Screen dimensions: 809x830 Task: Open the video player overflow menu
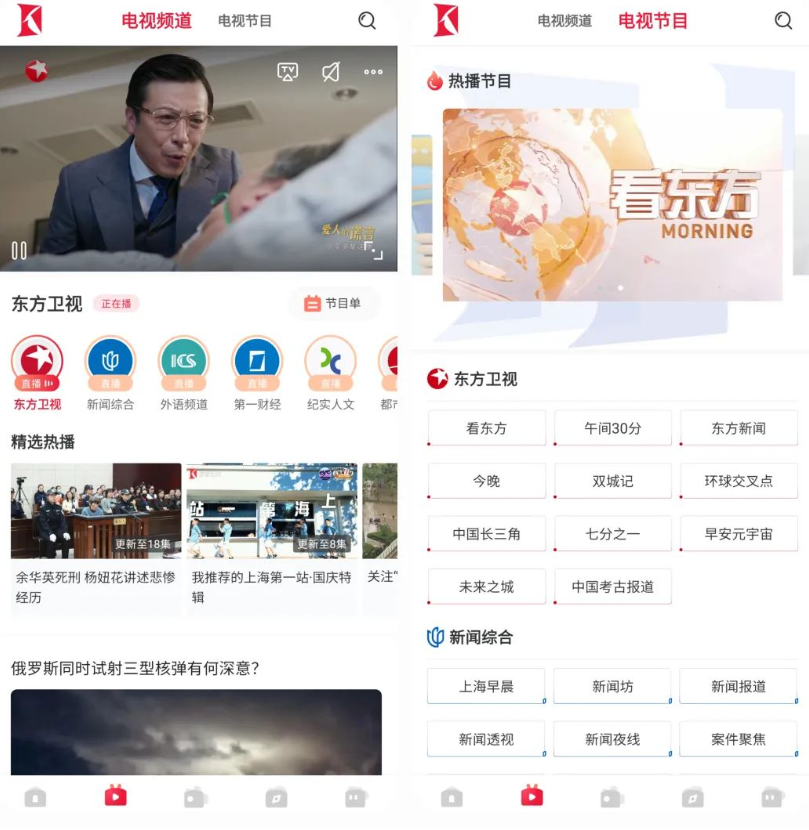[x=373, y=72]
